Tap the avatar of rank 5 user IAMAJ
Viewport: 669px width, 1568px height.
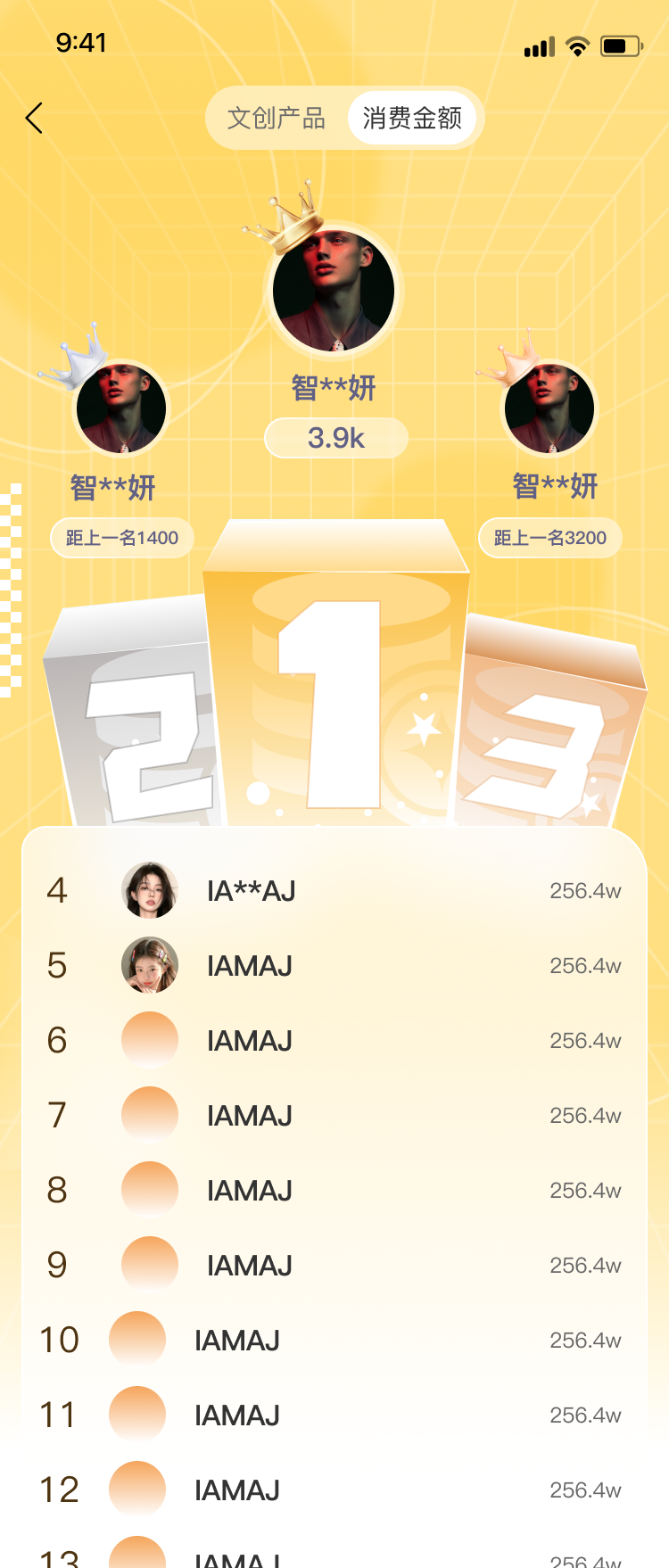(149, 964)
